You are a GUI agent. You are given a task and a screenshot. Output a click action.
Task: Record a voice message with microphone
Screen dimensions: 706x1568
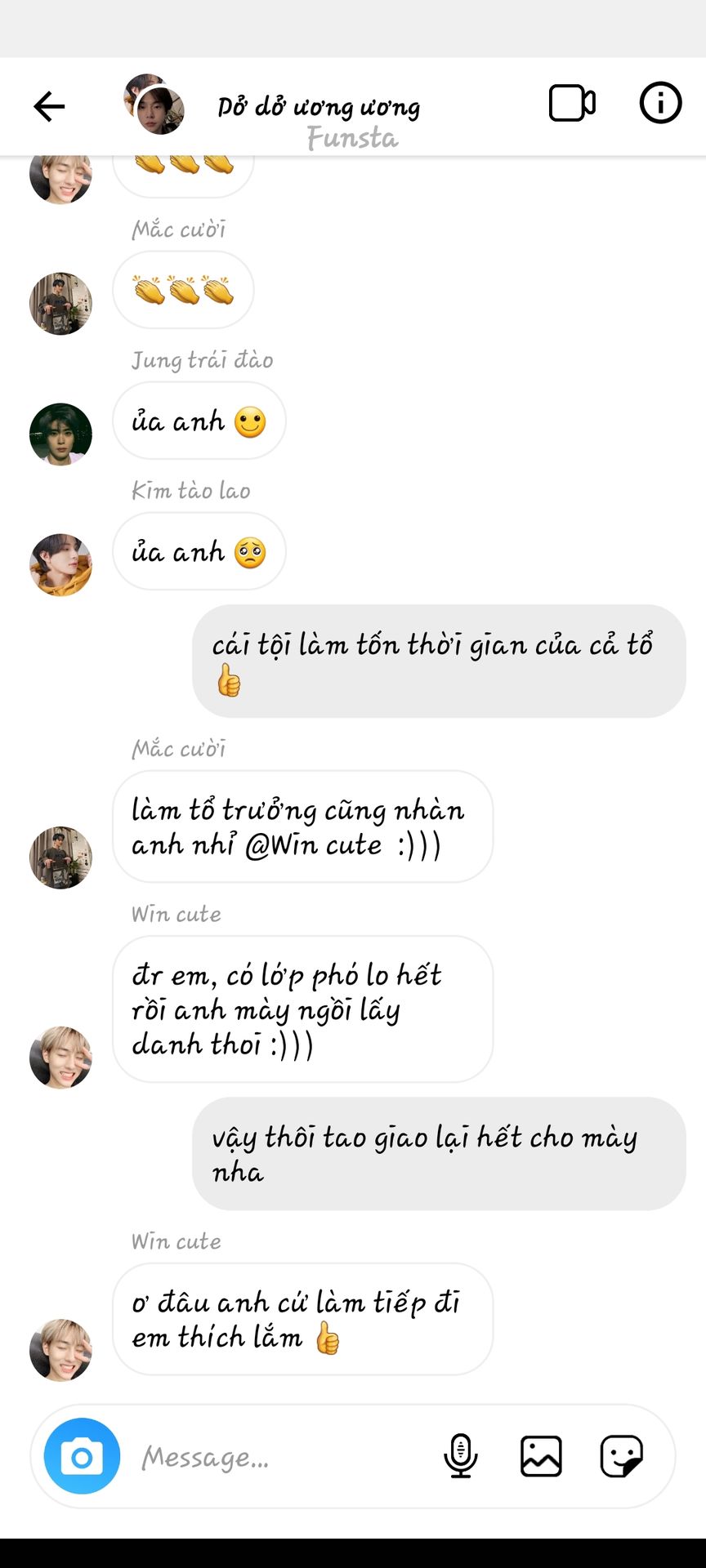tap(460, 1456)
